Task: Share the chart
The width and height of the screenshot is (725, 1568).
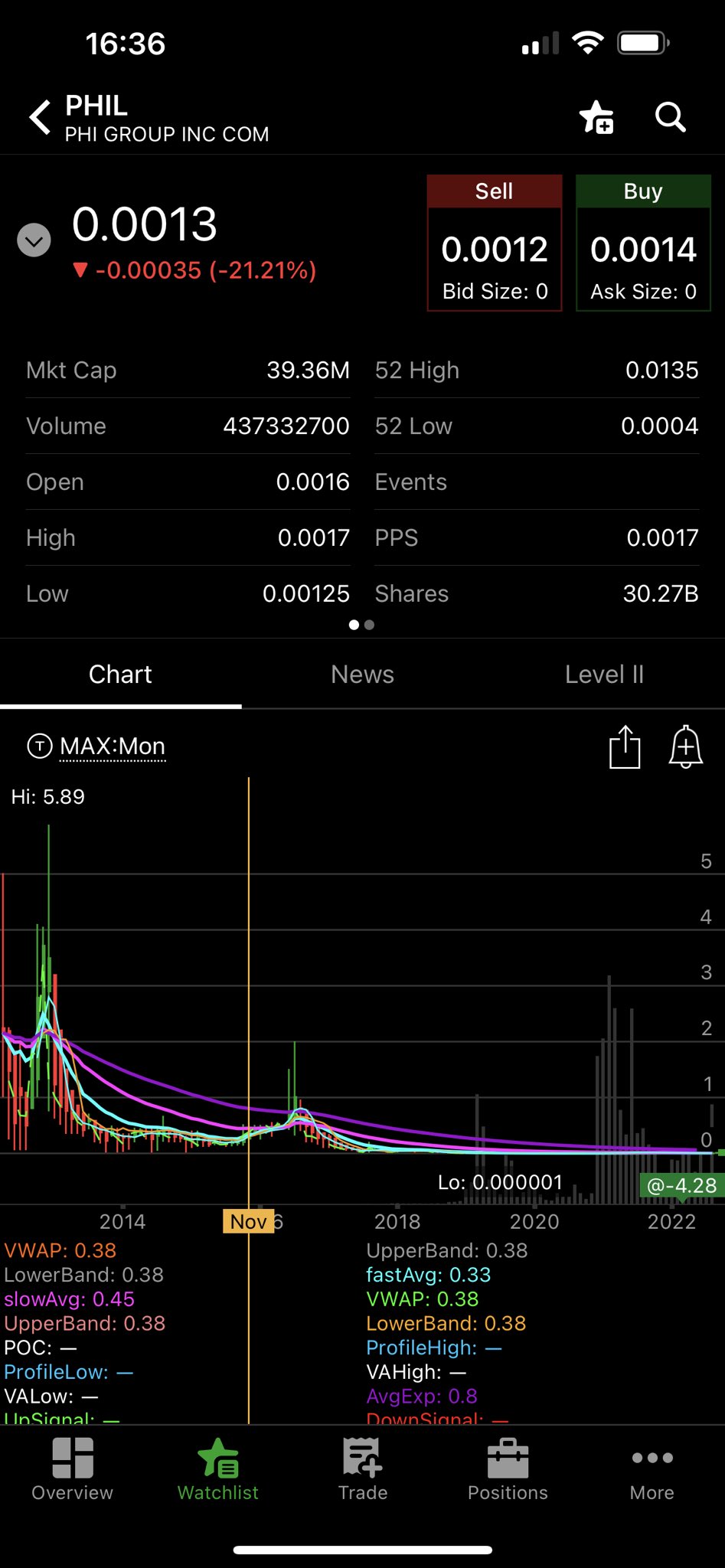Action: coord(625,746)
